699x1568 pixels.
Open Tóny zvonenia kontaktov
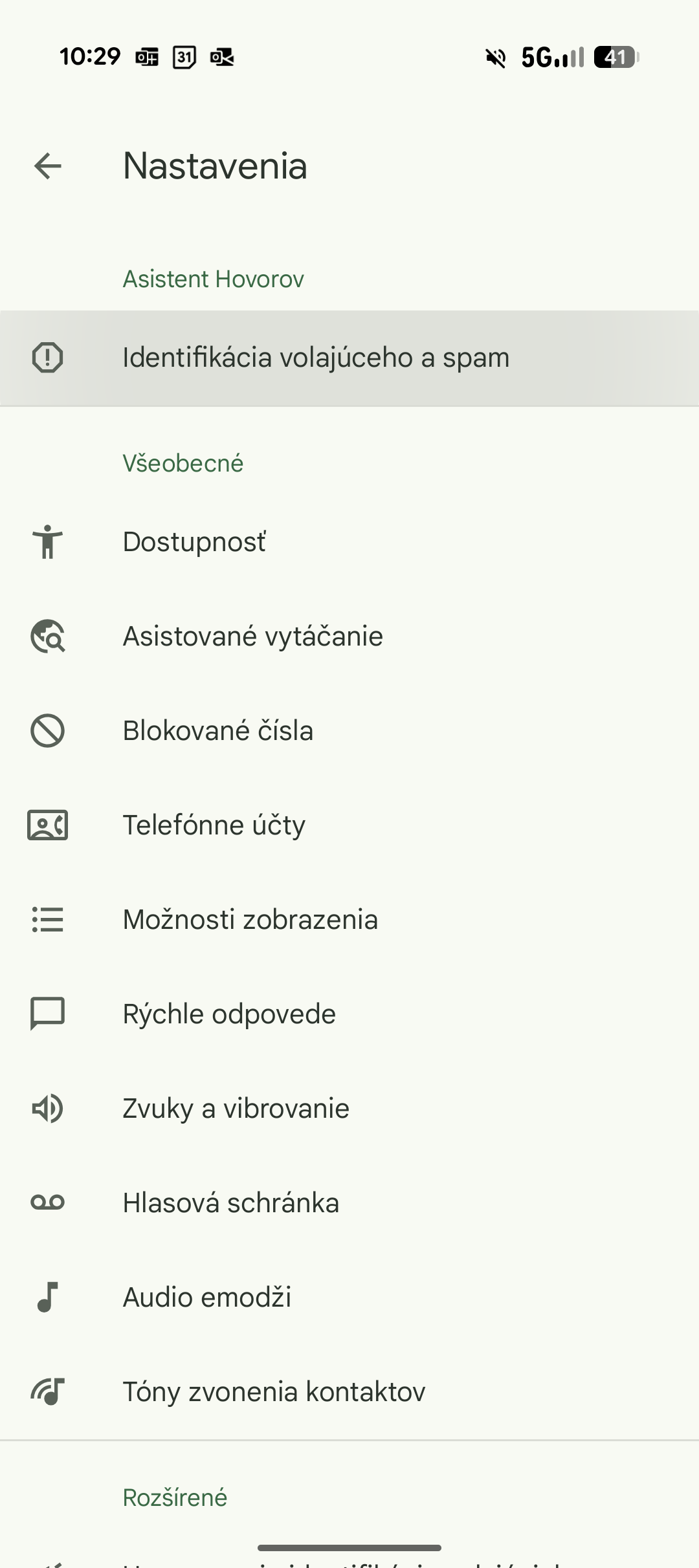349,1392
